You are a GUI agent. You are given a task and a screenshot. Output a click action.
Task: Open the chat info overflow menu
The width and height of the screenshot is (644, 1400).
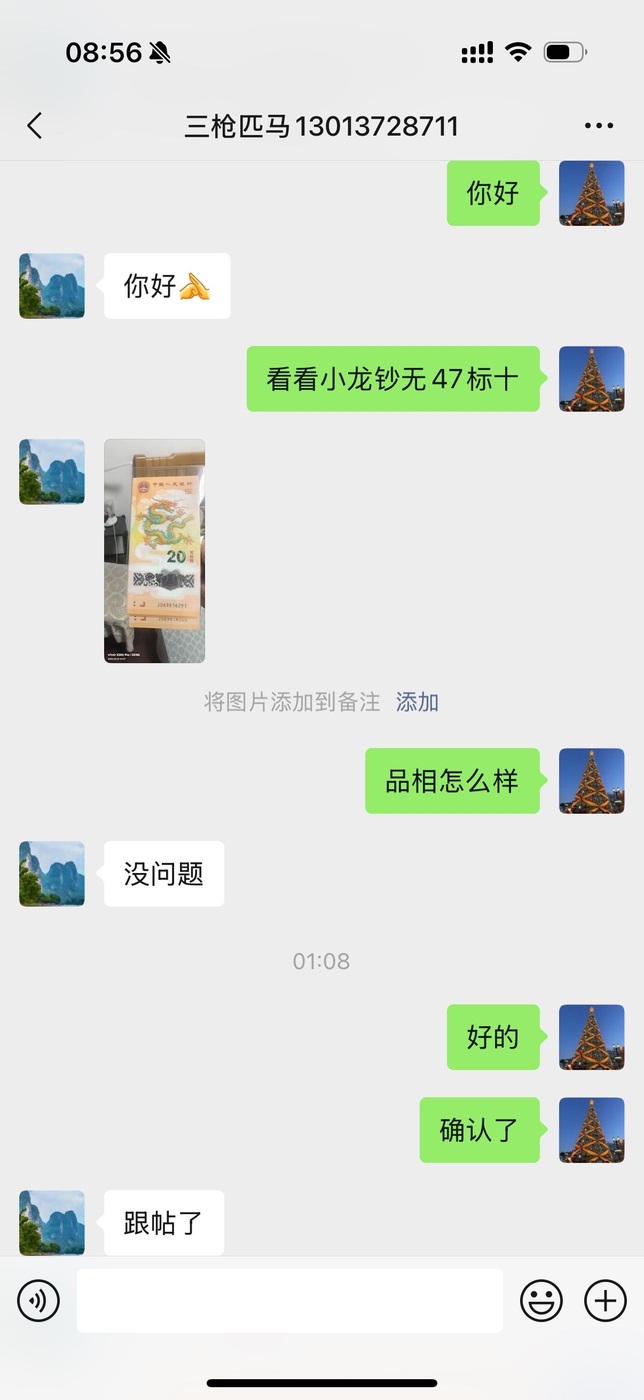click(x=598, y=126)
